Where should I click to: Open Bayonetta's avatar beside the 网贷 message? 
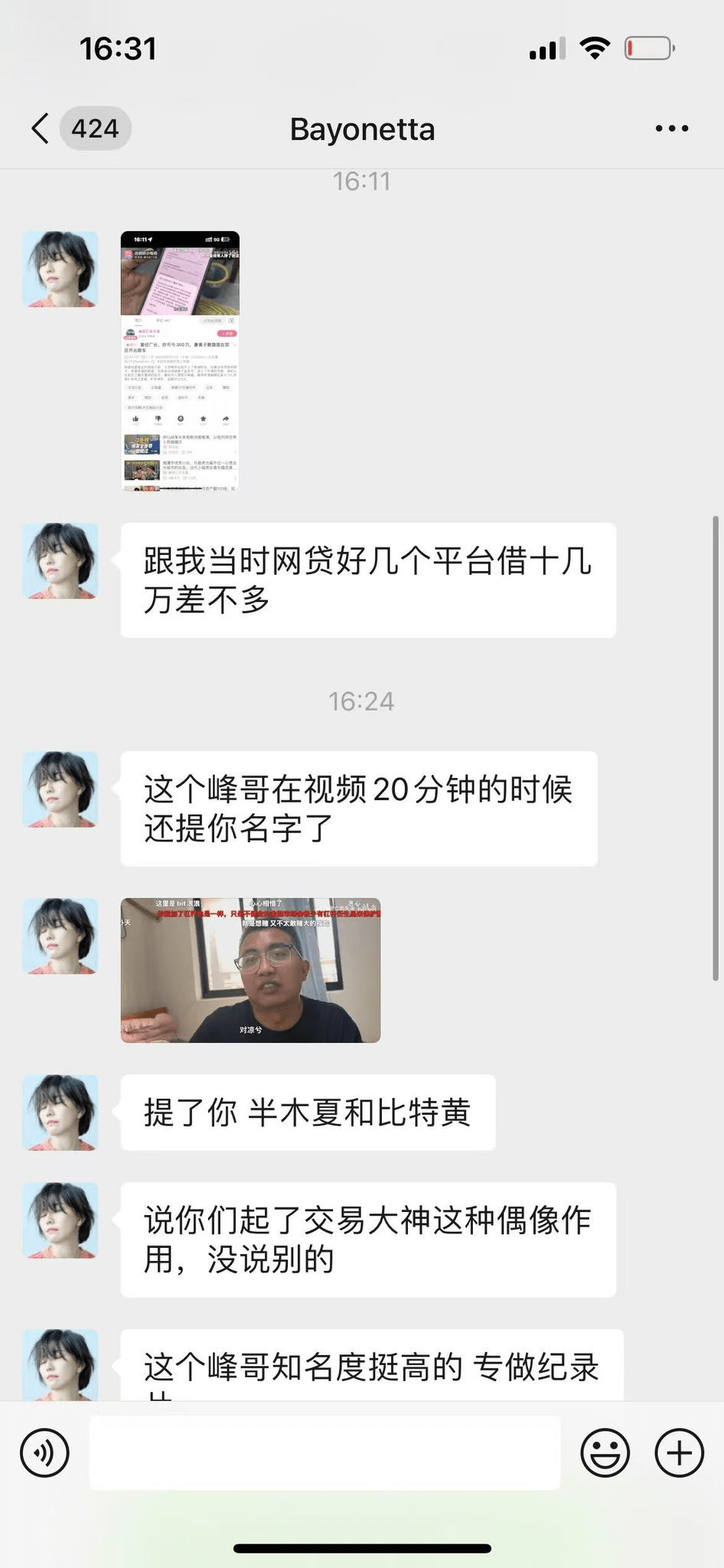pos(60,561)
